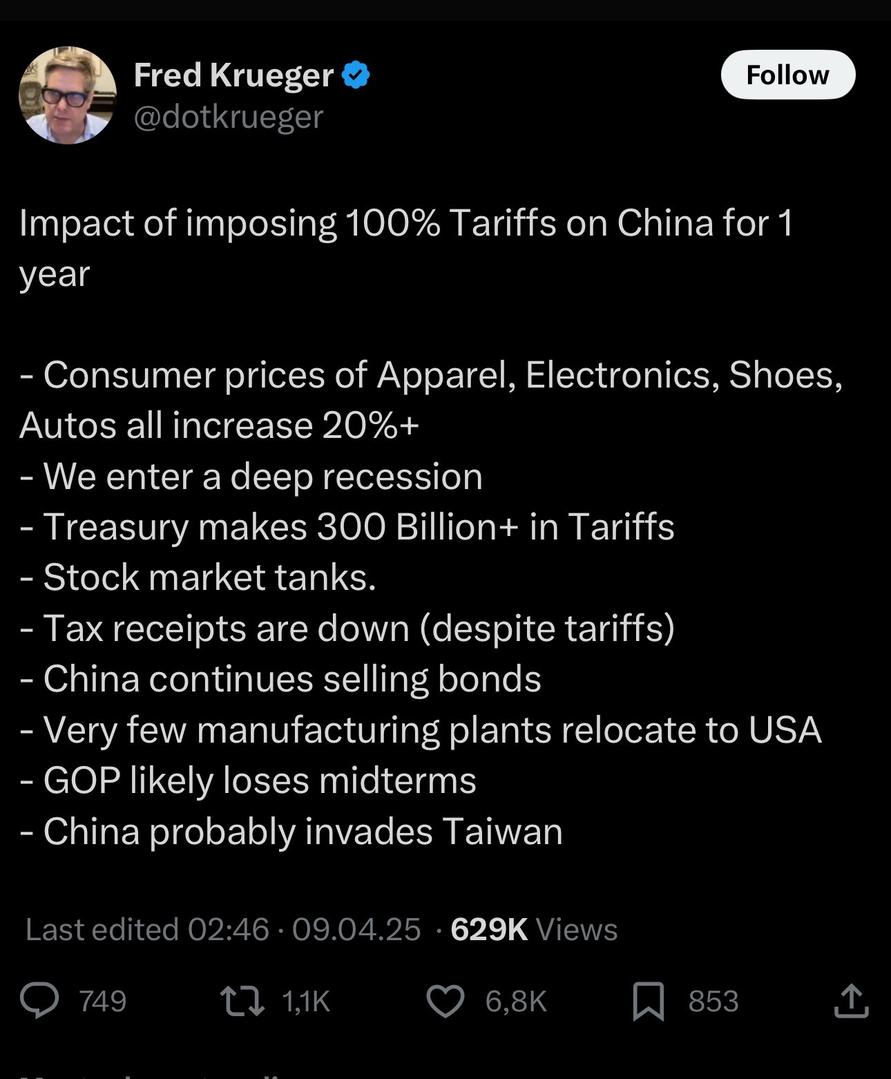891x1079 pixels.
Task: Open Fred Krueger's profile picture
Action: pos(67,95)
